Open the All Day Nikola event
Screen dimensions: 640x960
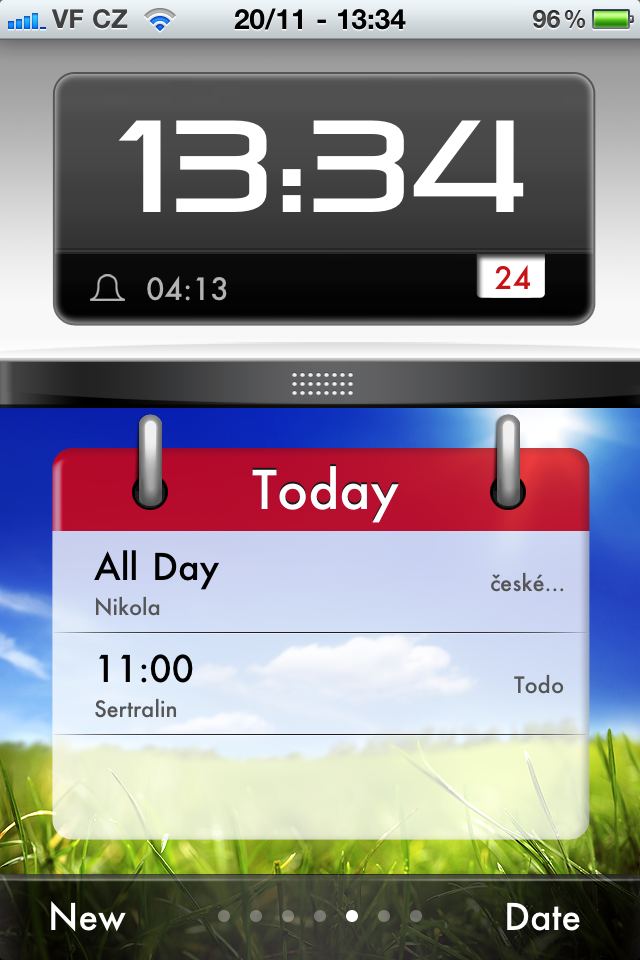[x=320, y=582]
